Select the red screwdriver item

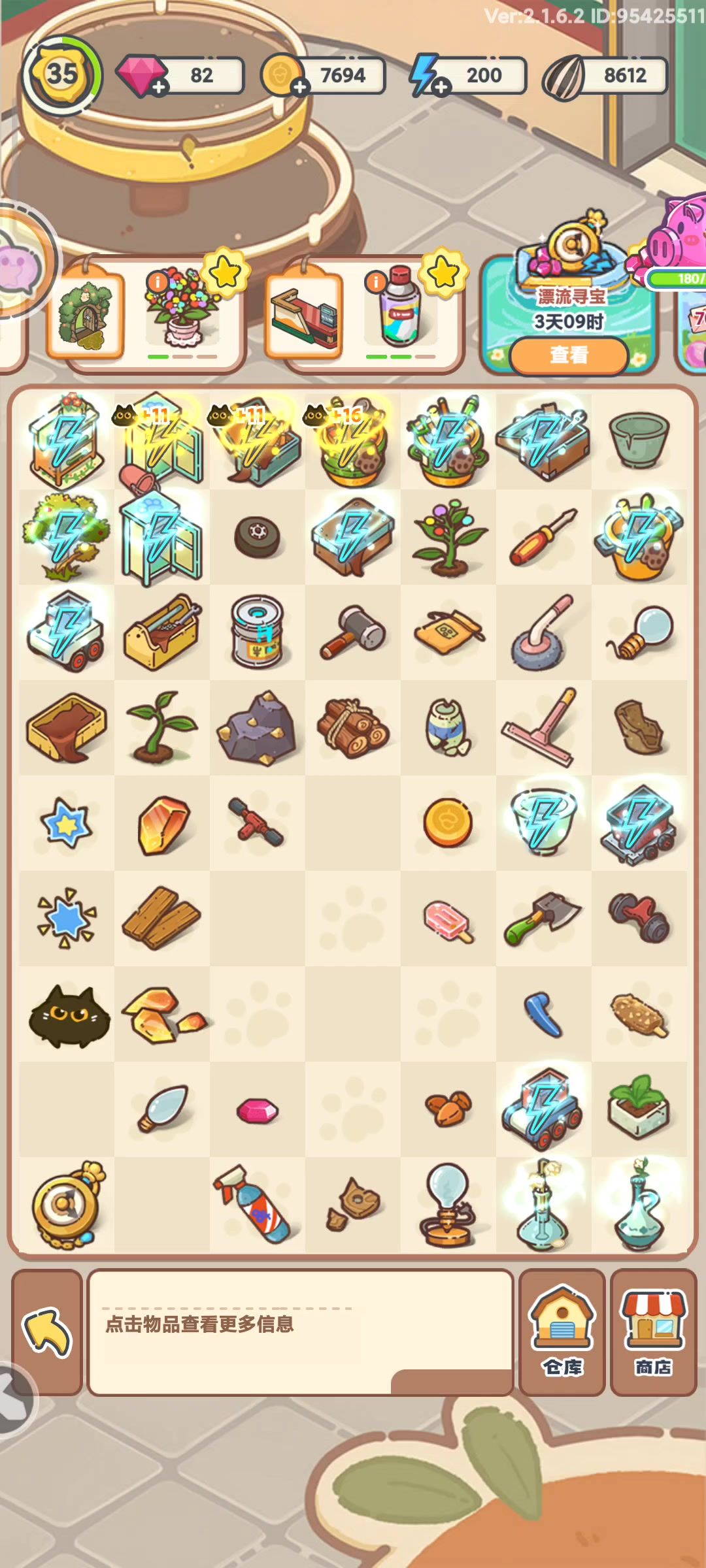click(543, 537)
